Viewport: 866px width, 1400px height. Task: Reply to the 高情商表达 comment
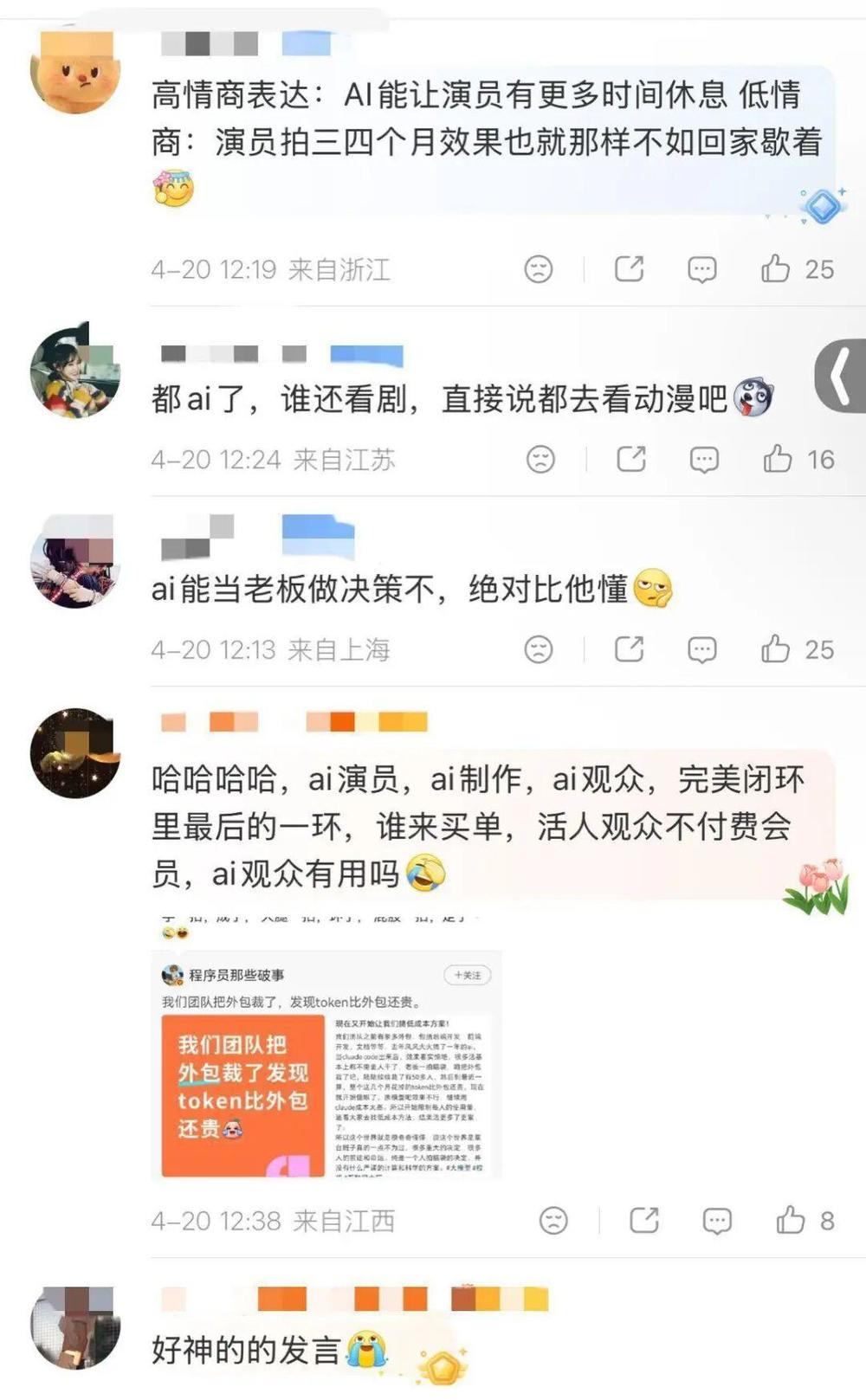701,269
